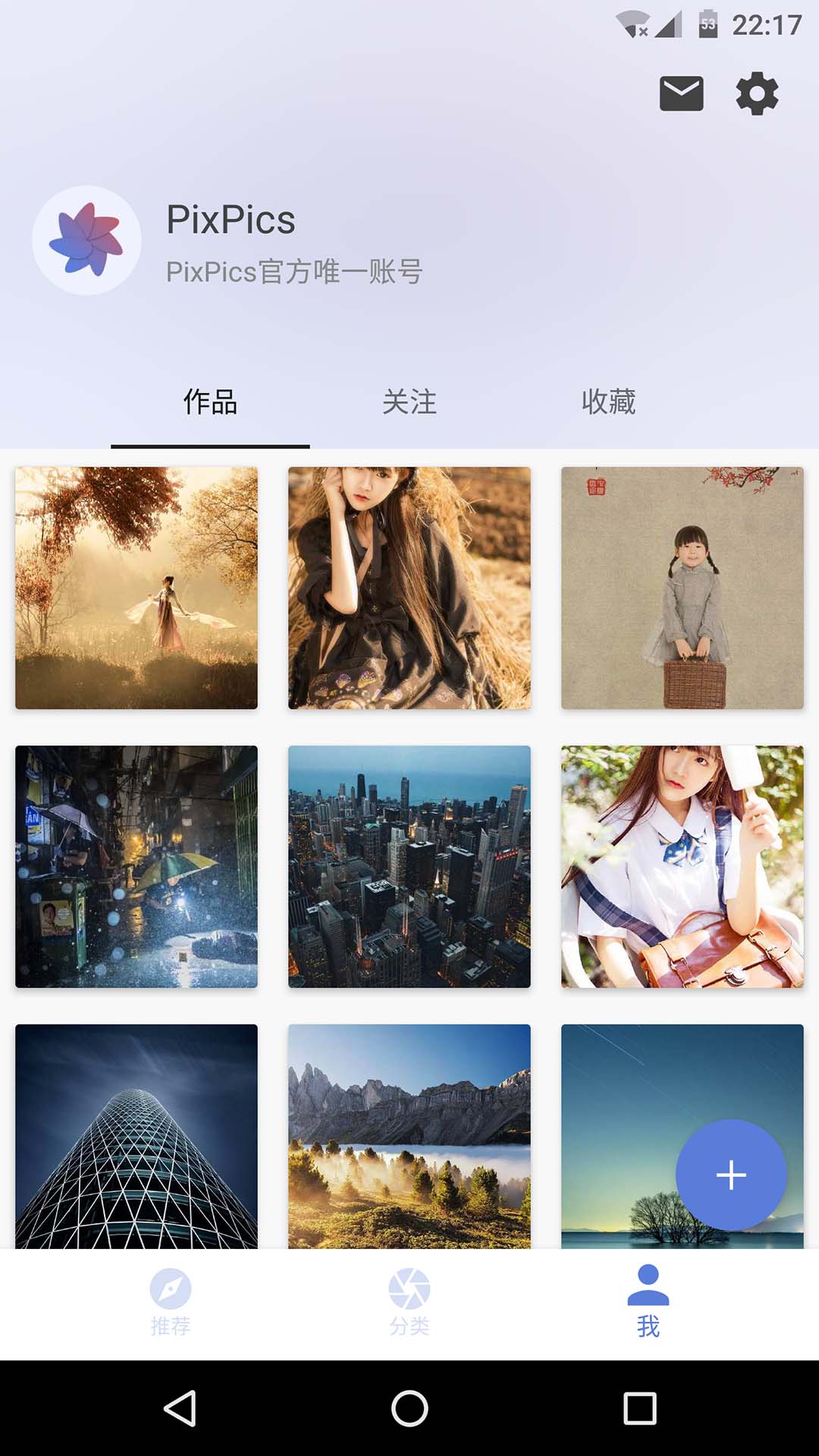The height and width of the screenshot is (1456, 819).
Task: Open the schoolgirl with popsicle photo
Action: pyautogui.click(x=682, y=866)
